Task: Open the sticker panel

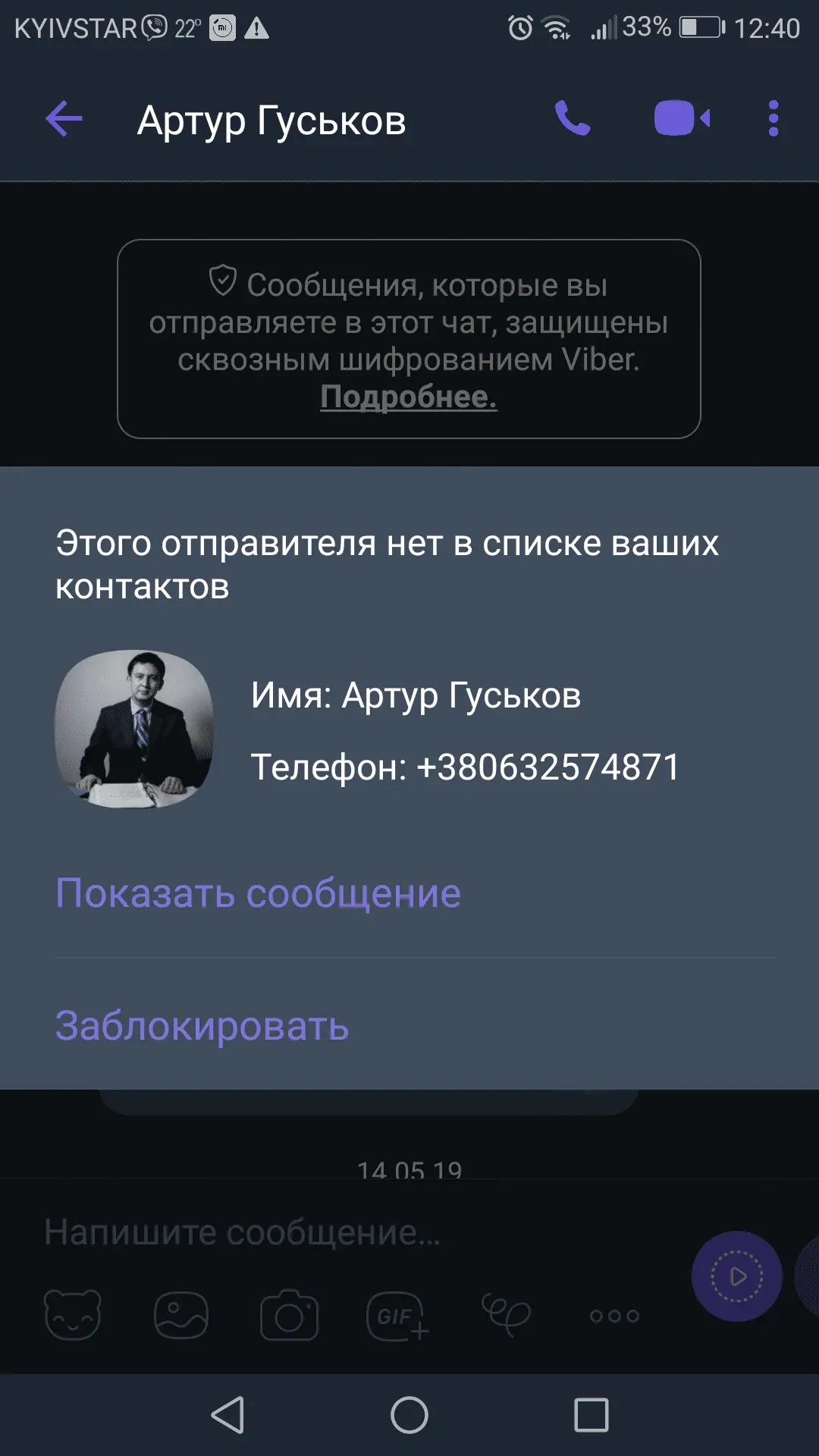Action: click(x=73, y=1315)
